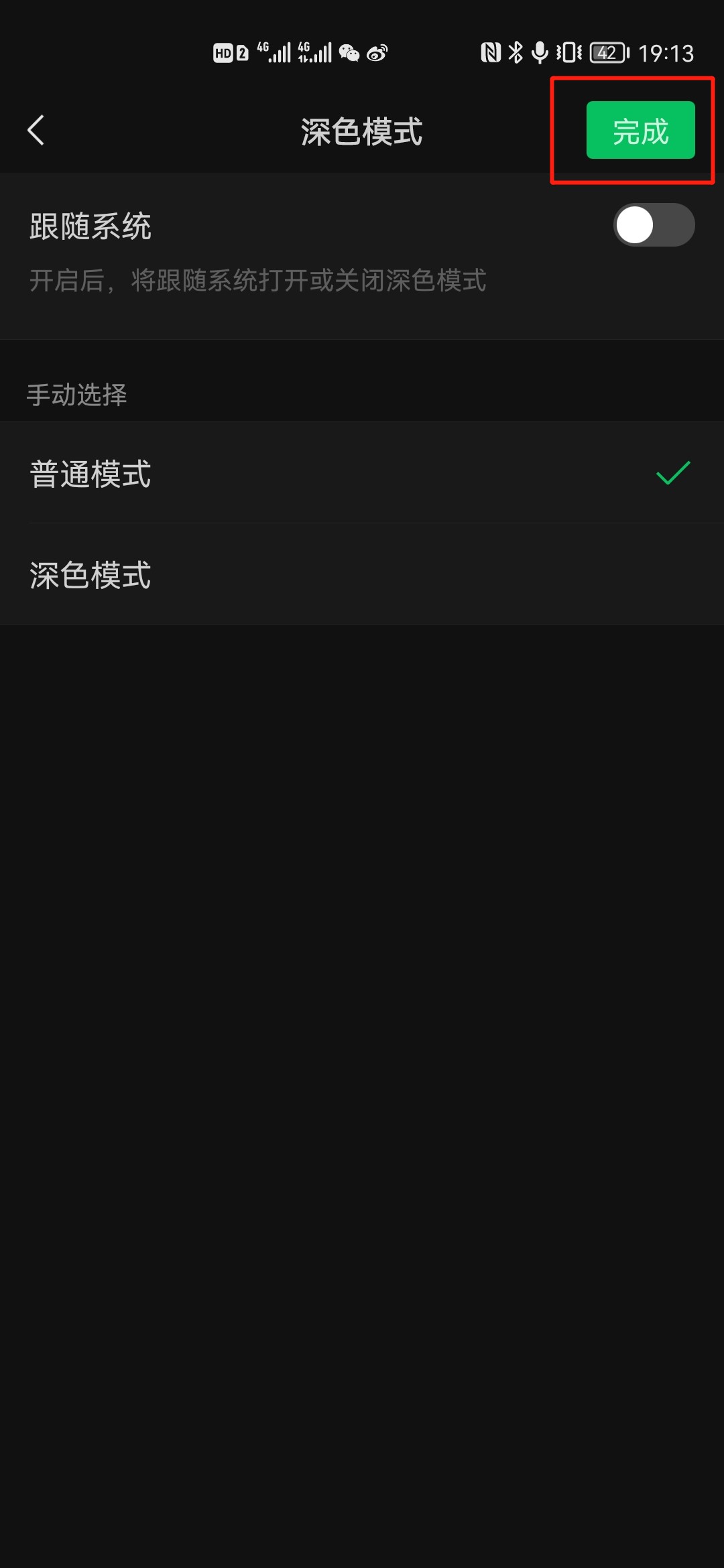Viewport: 724px width, 1568px height.
Task: Choose the 深色模式 option in the list
Action: [362, 574]
